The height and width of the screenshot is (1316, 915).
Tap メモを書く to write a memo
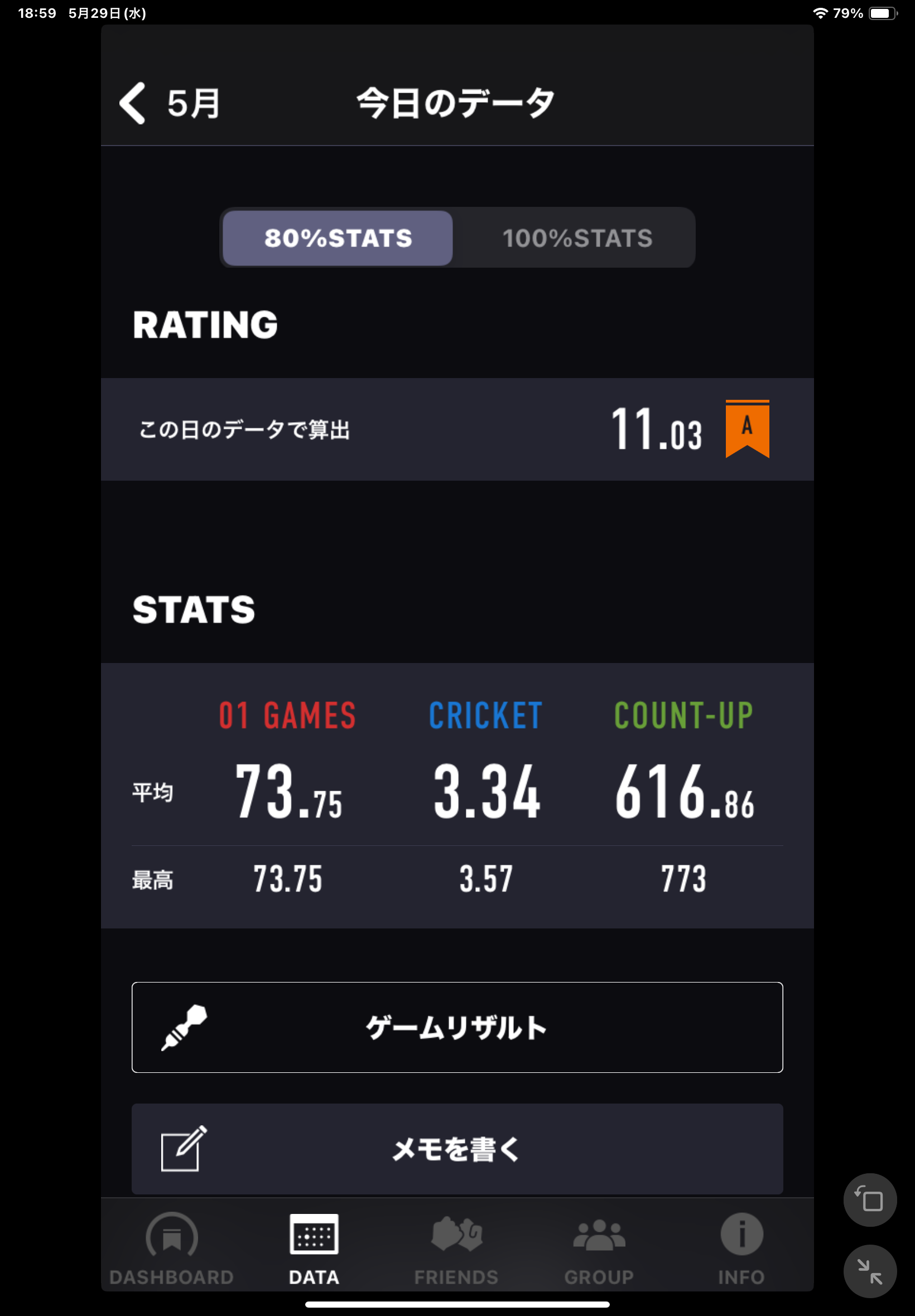tap(457, 1149)
